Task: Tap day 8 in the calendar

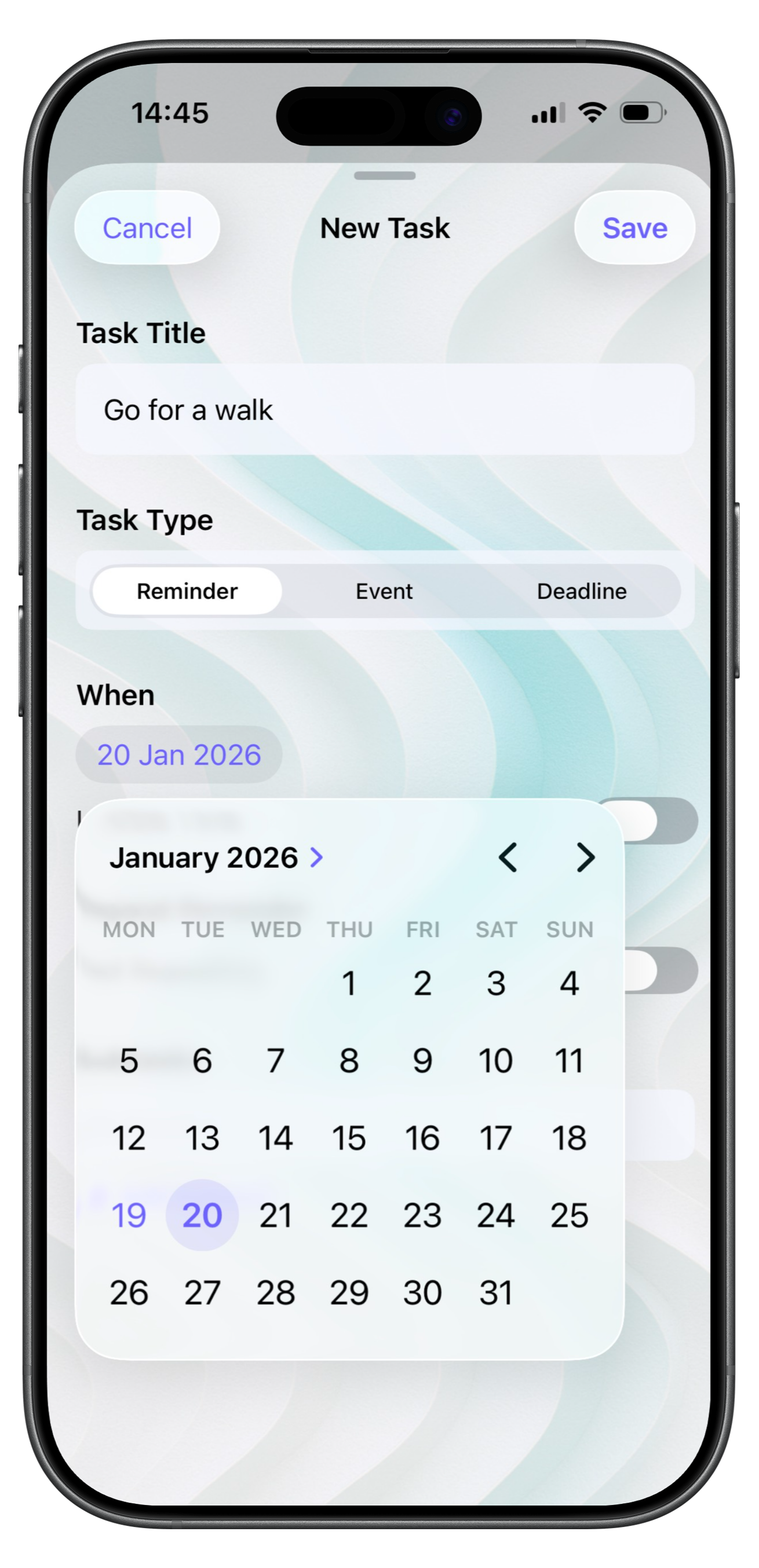Action: pos(349,1060)
